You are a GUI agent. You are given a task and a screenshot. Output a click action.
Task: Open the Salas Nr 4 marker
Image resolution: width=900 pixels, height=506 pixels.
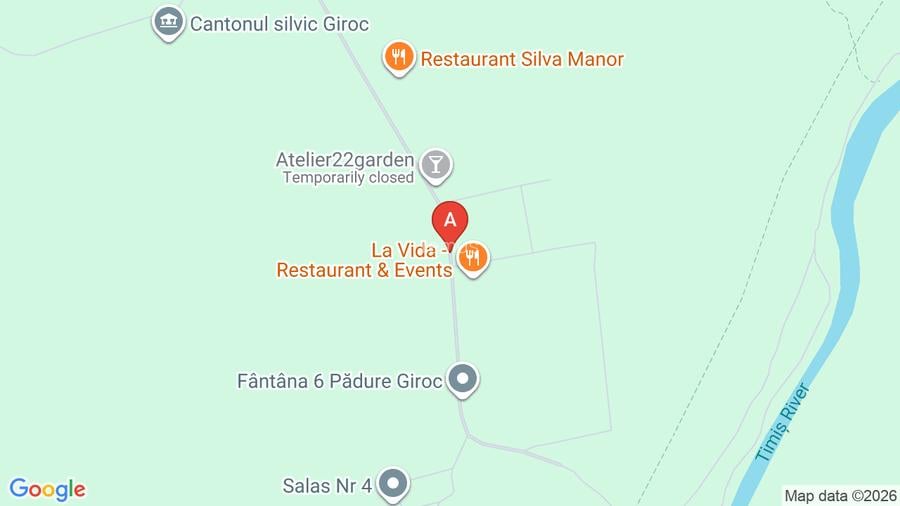click(x=393, y=485)
